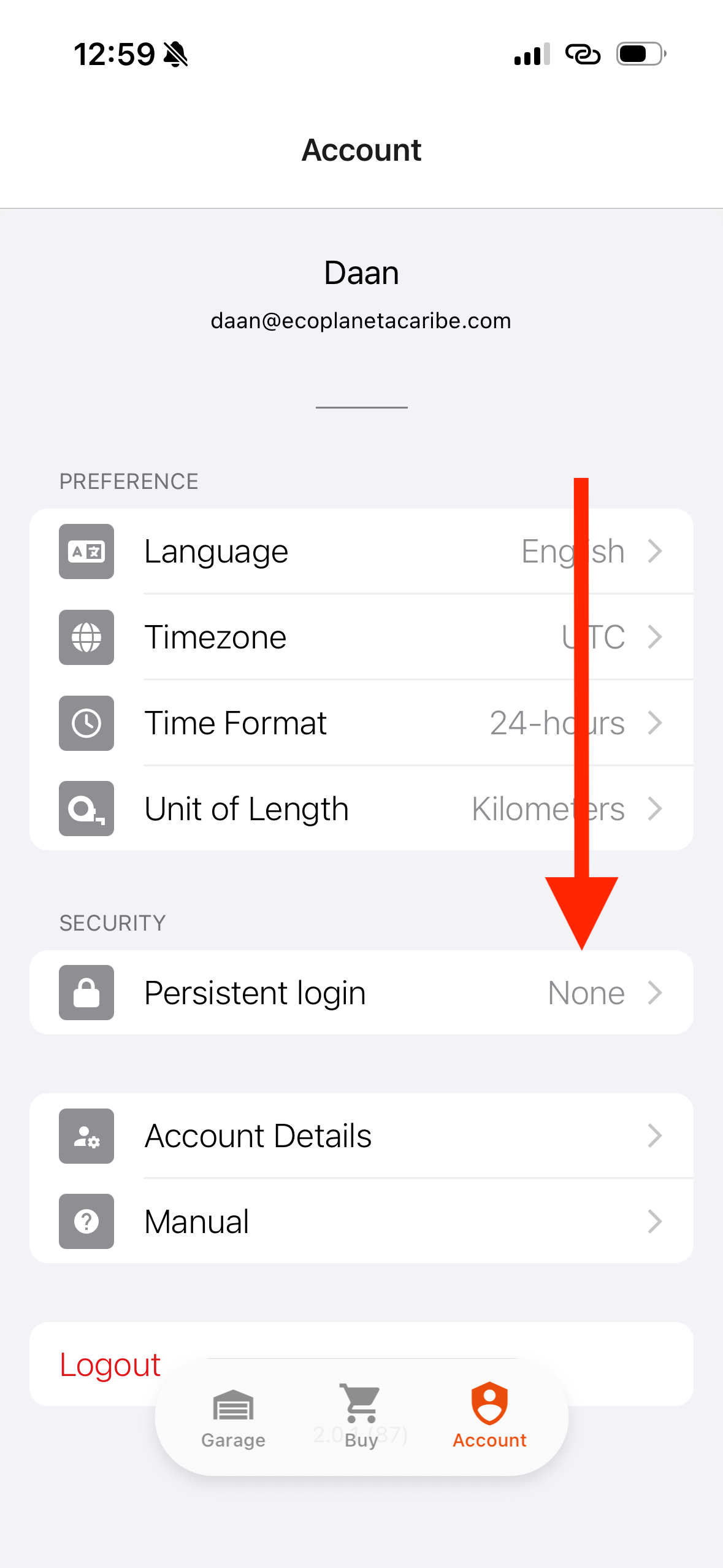The height and width of the screenshot is (1568, 723).
Task: Switch to the Garage tab
Action: coord(233,1416)
